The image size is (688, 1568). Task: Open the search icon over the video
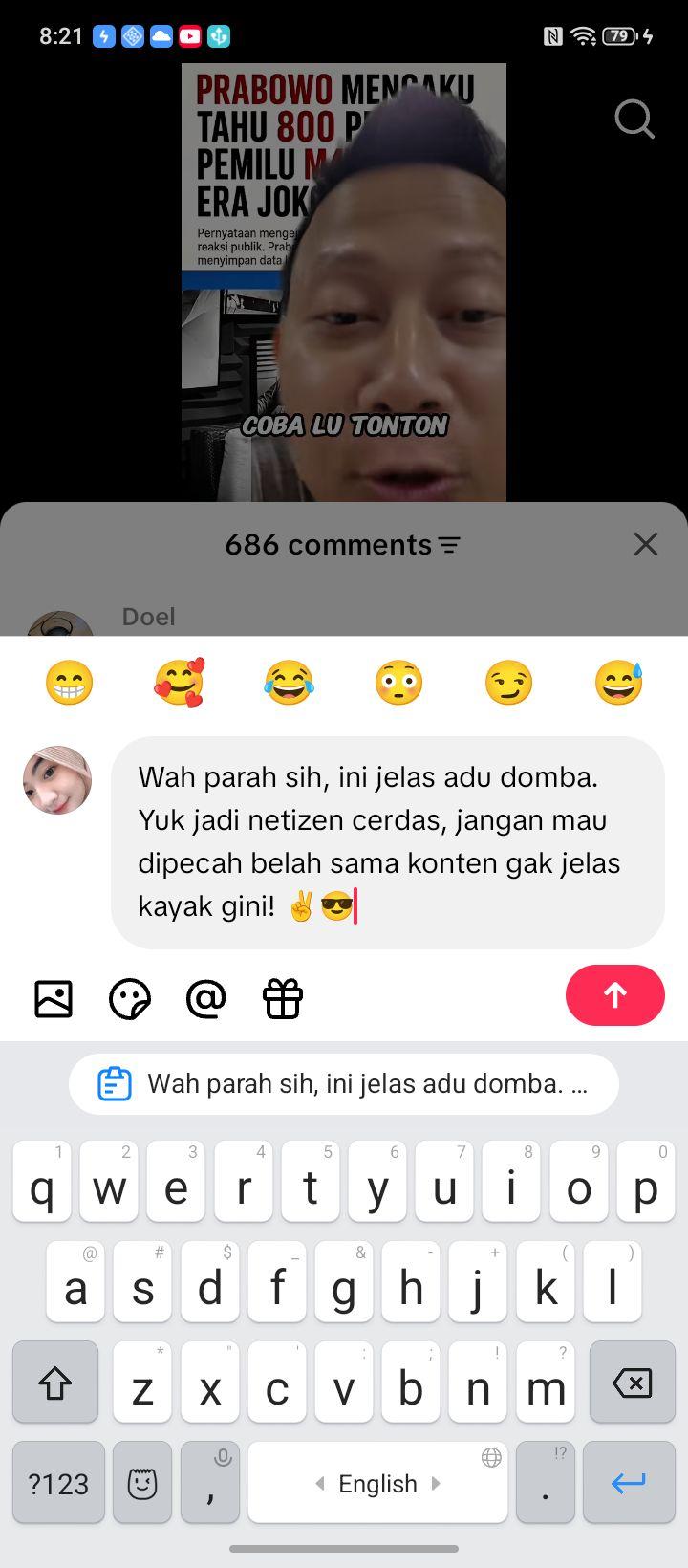[634, 120]
